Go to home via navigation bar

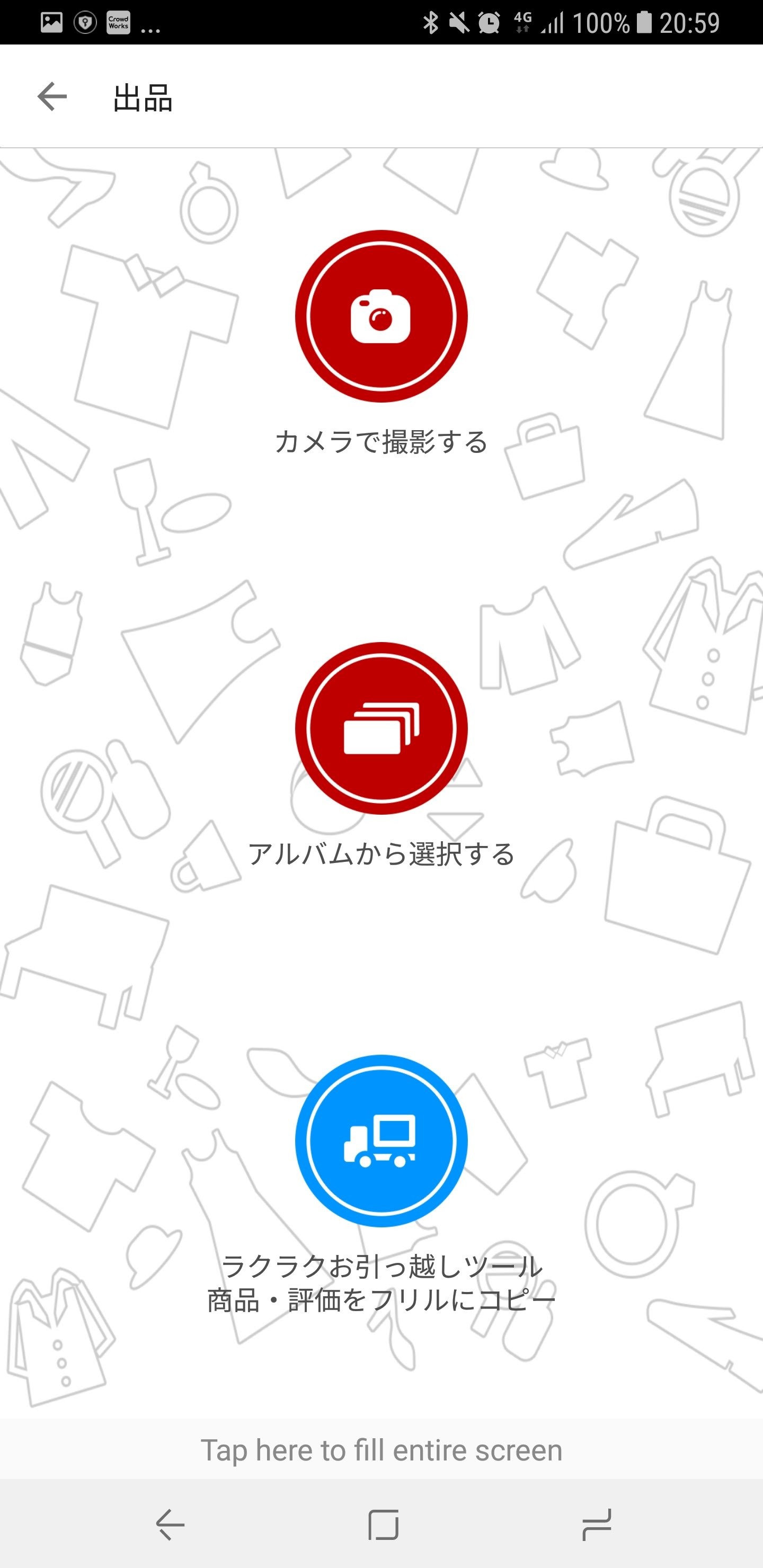[x=383, y=1524]
